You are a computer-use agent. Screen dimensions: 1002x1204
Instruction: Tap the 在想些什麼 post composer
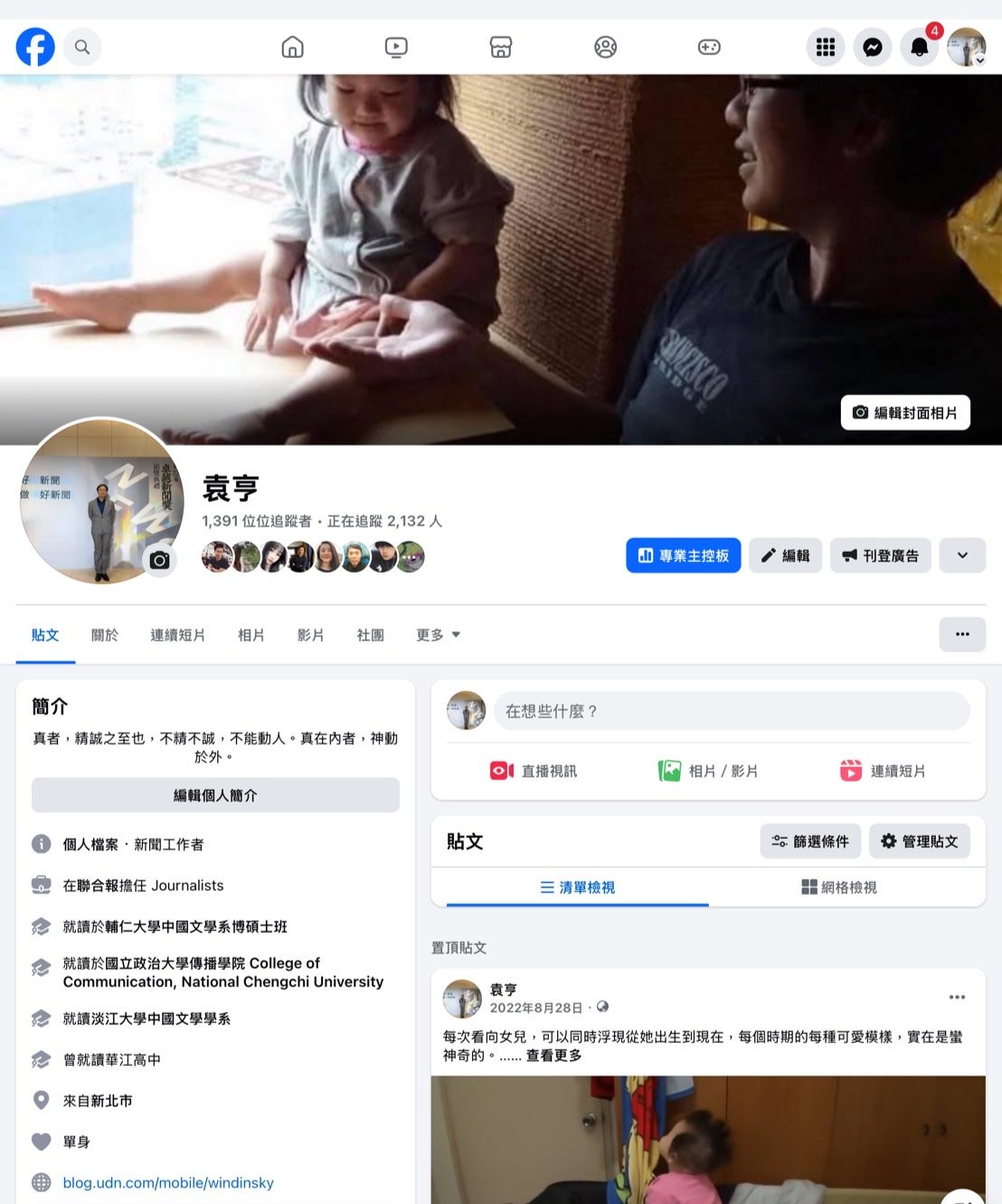tap(731, 711)
